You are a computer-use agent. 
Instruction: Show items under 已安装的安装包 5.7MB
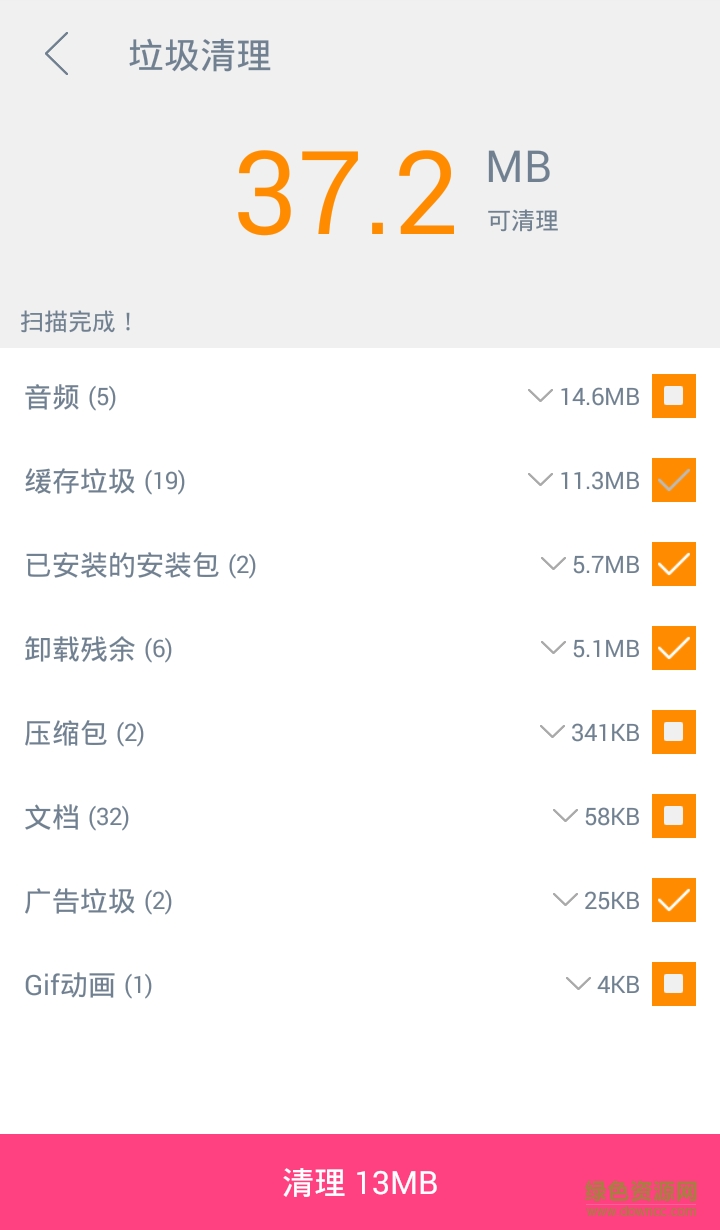pos(553,564)
